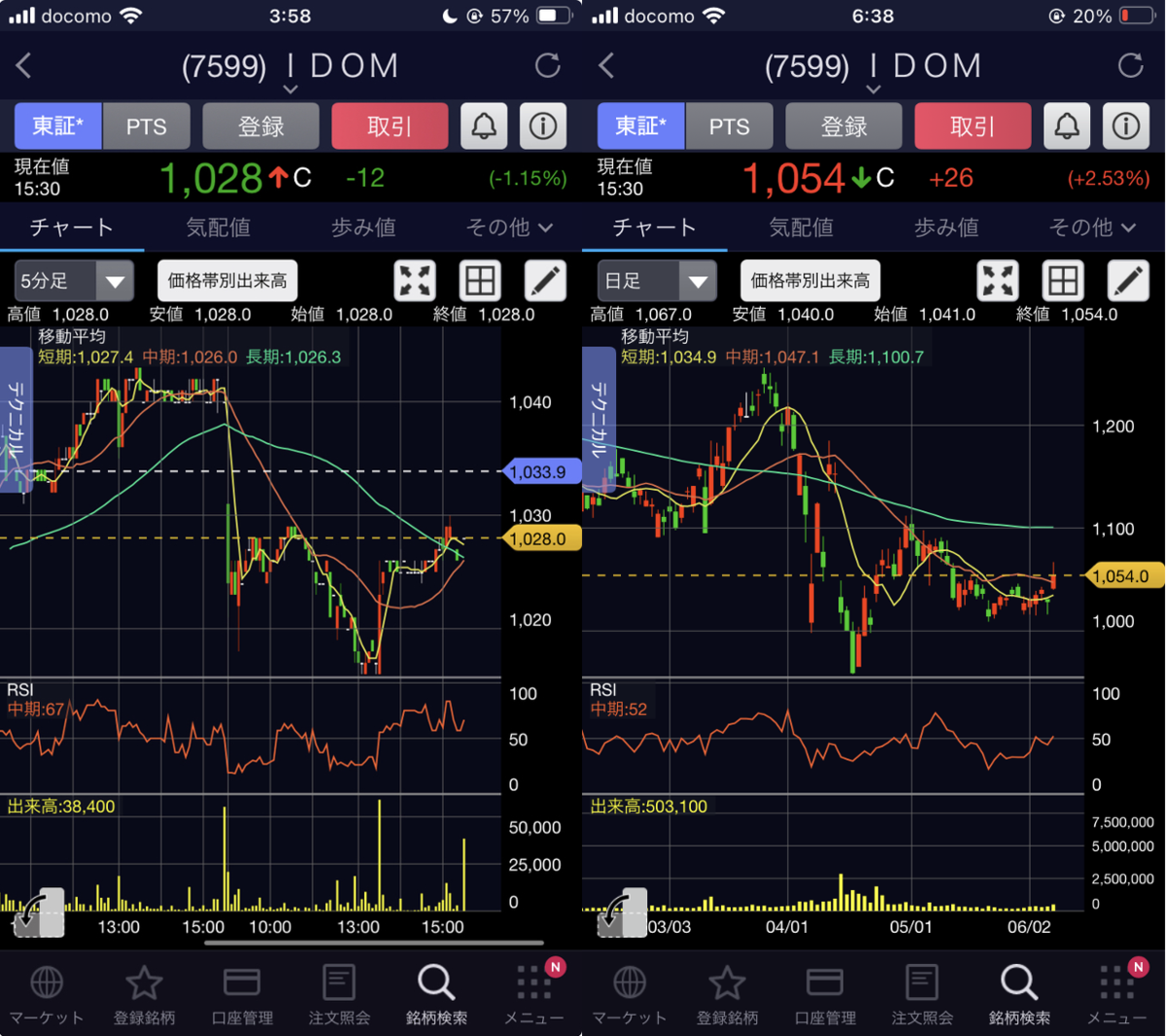Open the grid layout icon on 日足 chart
1166x1036 pixels.
[x=1063, y=281]
